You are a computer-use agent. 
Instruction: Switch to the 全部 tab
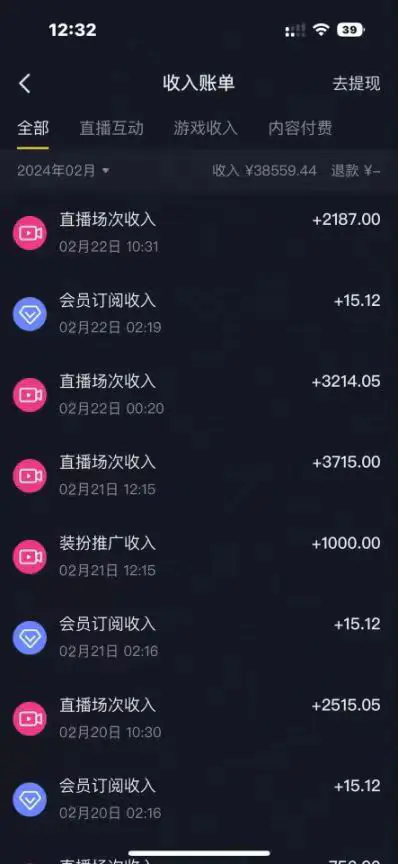(33, 128)
